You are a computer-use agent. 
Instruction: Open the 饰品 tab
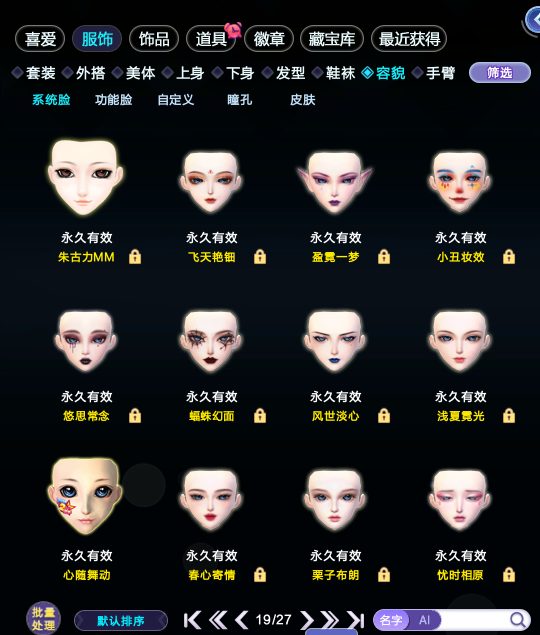click(154, 39)
